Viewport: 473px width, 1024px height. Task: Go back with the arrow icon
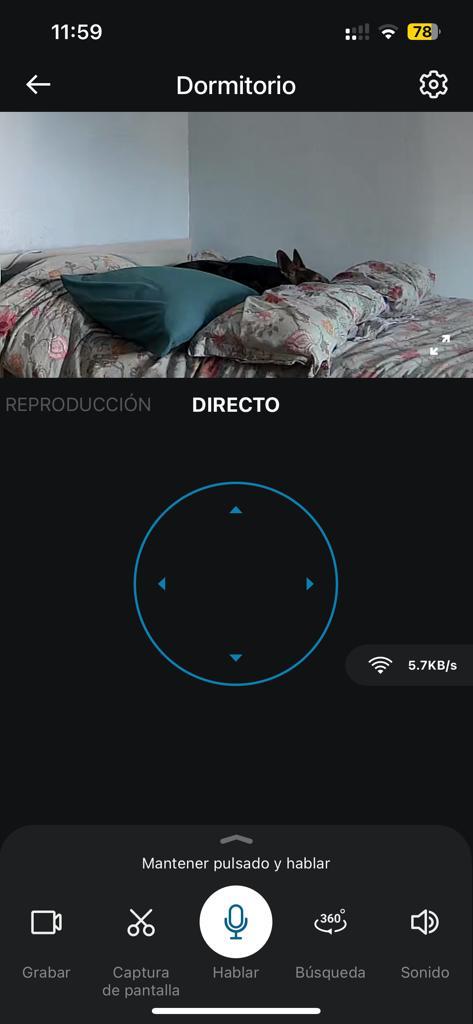38,85
